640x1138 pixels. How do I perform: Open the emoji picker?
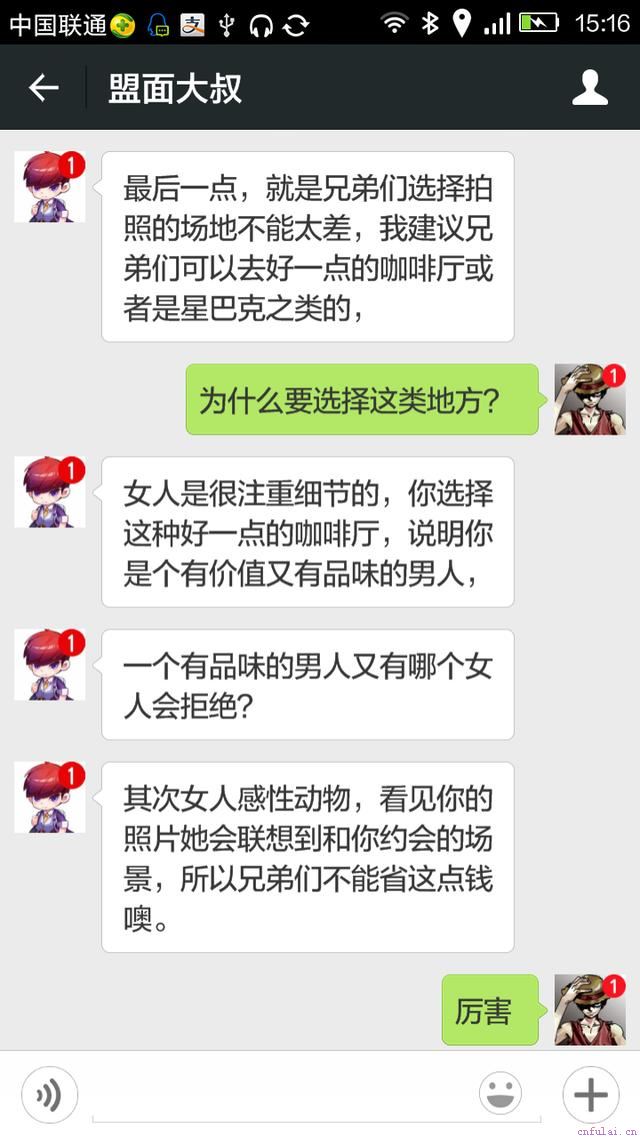click(499, 1094)
